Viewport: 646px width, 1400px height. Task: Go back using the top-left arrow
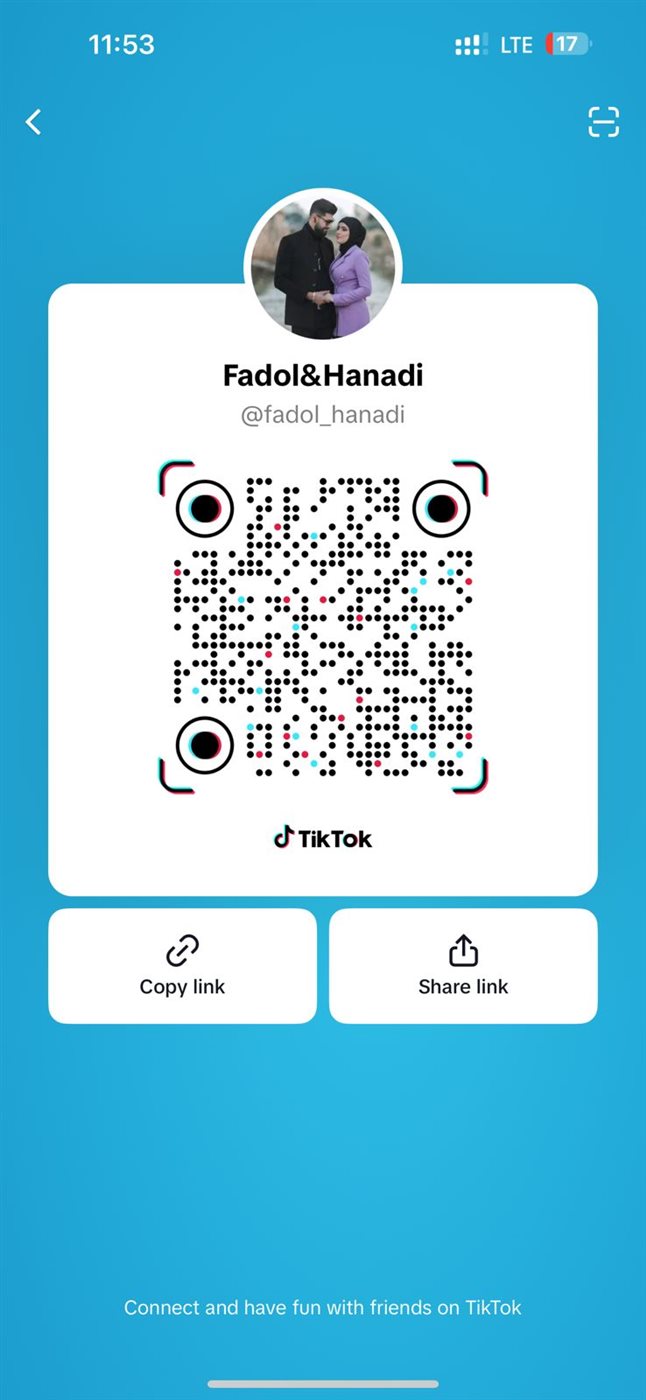pyautogui.click(x=34, y=122)
